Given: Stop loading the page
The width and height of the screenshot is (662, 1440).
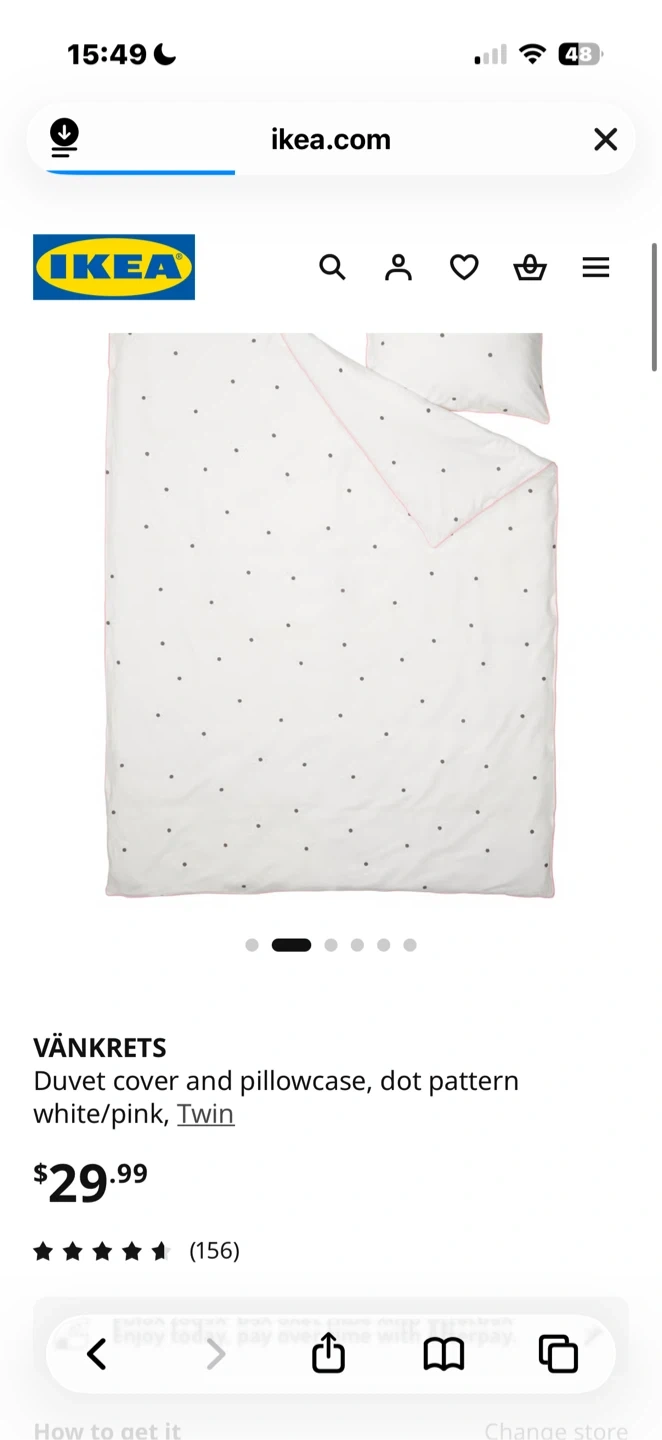Looking at the screenshot, I should 605,139.
